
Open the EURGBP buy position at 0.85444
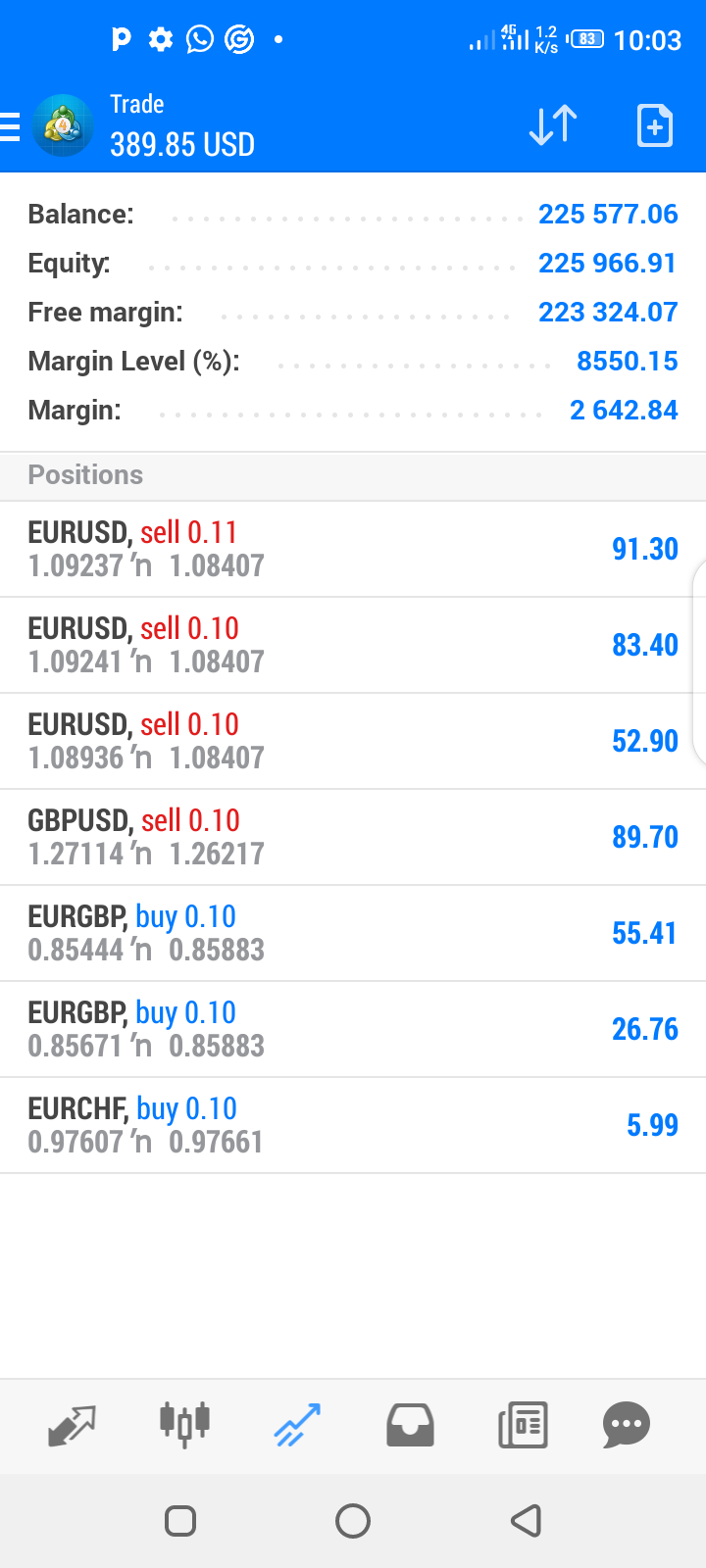[x=353, y=933]
